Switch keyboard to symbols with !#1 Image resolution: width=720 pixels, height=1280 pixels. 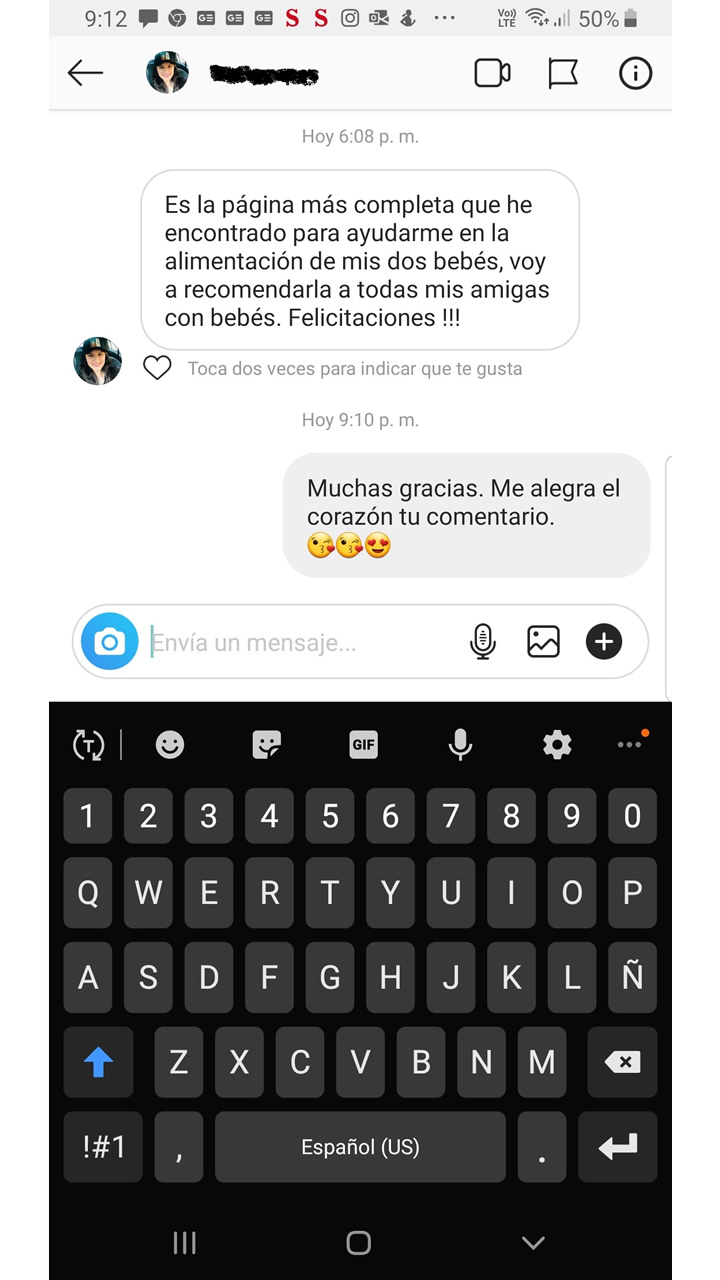(102, 1147)
